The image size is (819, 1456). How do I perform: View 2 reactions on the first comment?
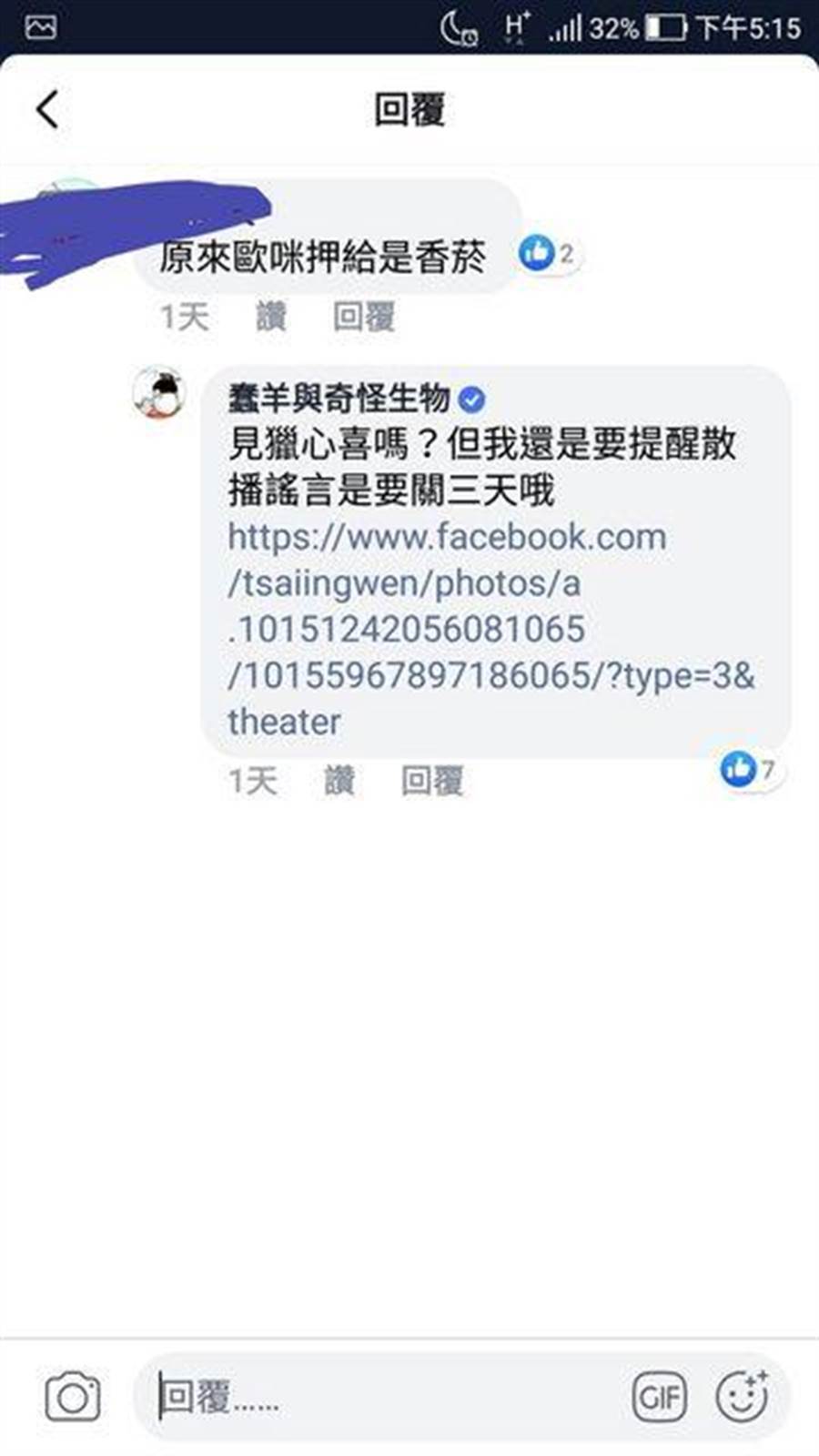[x=548, y=253]
